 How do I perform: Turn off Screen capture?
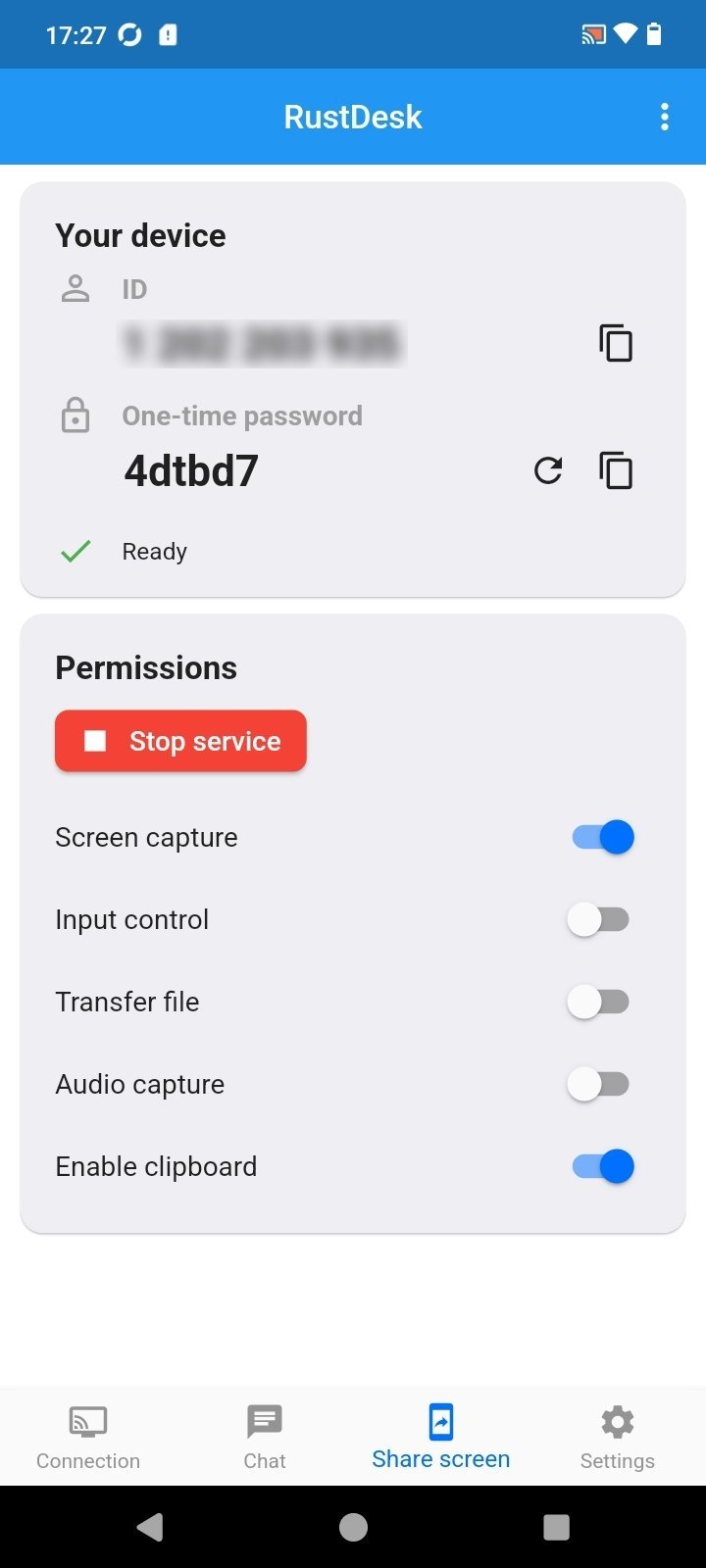(x=602, y=837)
